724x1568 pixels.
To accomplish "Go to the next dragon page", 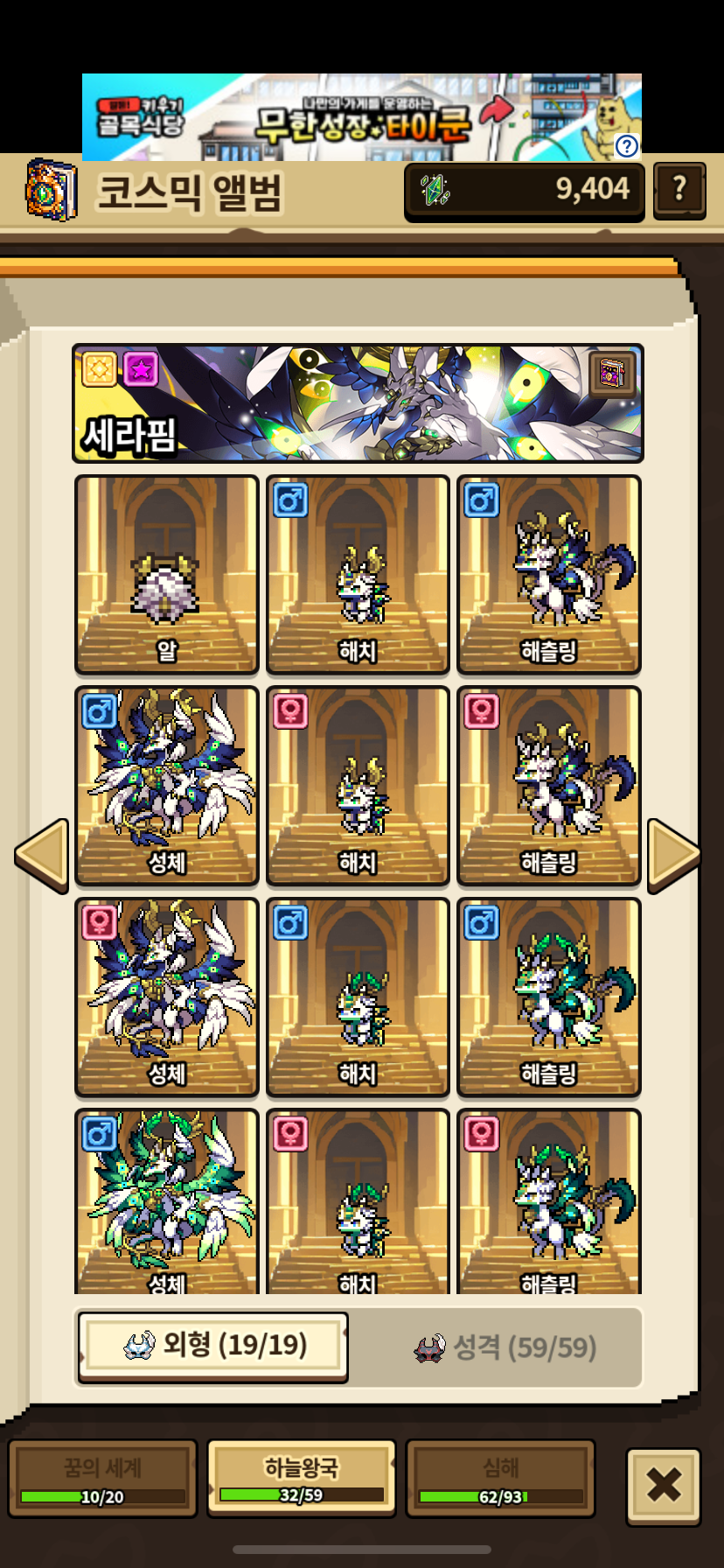I will pos(672,856).
